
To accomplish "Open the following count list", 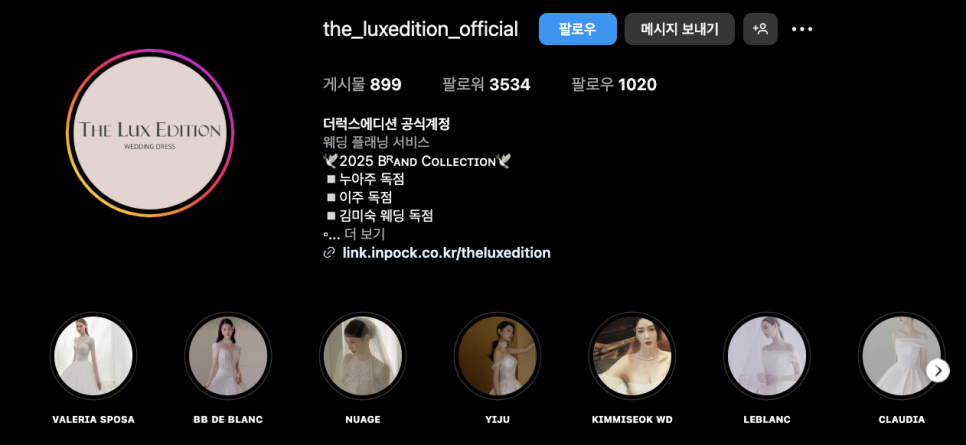I will pyautogui.click(x=613, y=85).
